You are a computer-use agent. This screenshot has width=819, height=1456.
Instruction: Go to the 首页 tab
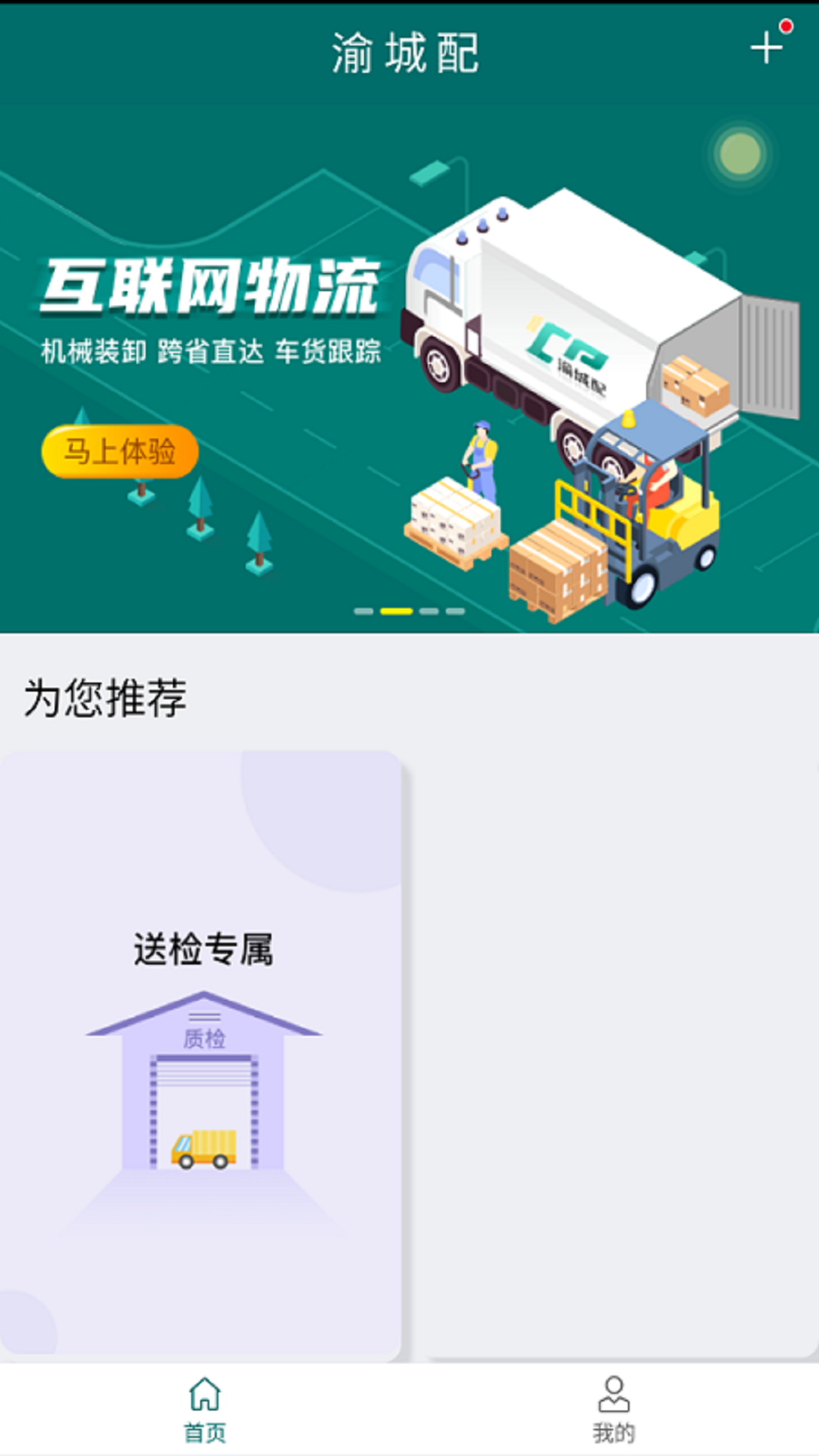click(205, 1410)
